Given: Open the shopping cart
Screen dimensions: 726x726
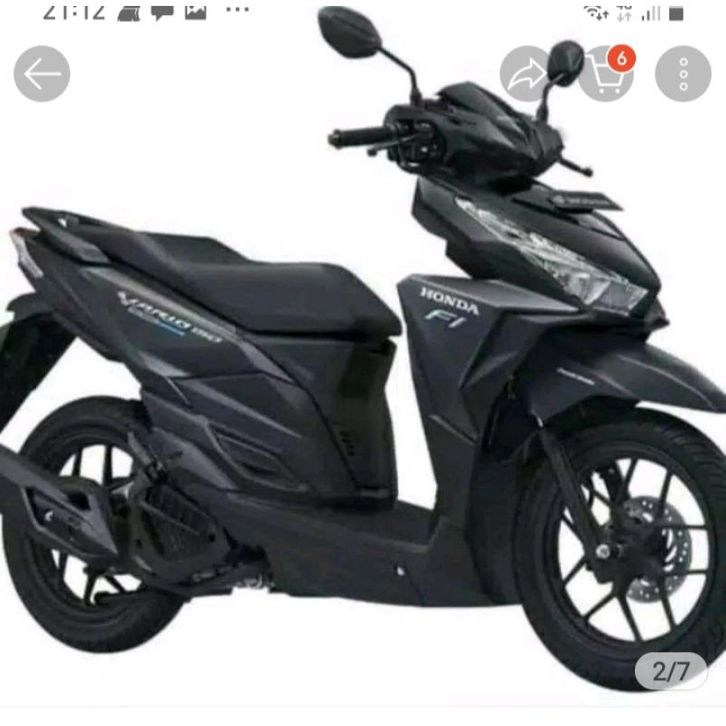Looking at the screenshot, I should tap(606, 74).
